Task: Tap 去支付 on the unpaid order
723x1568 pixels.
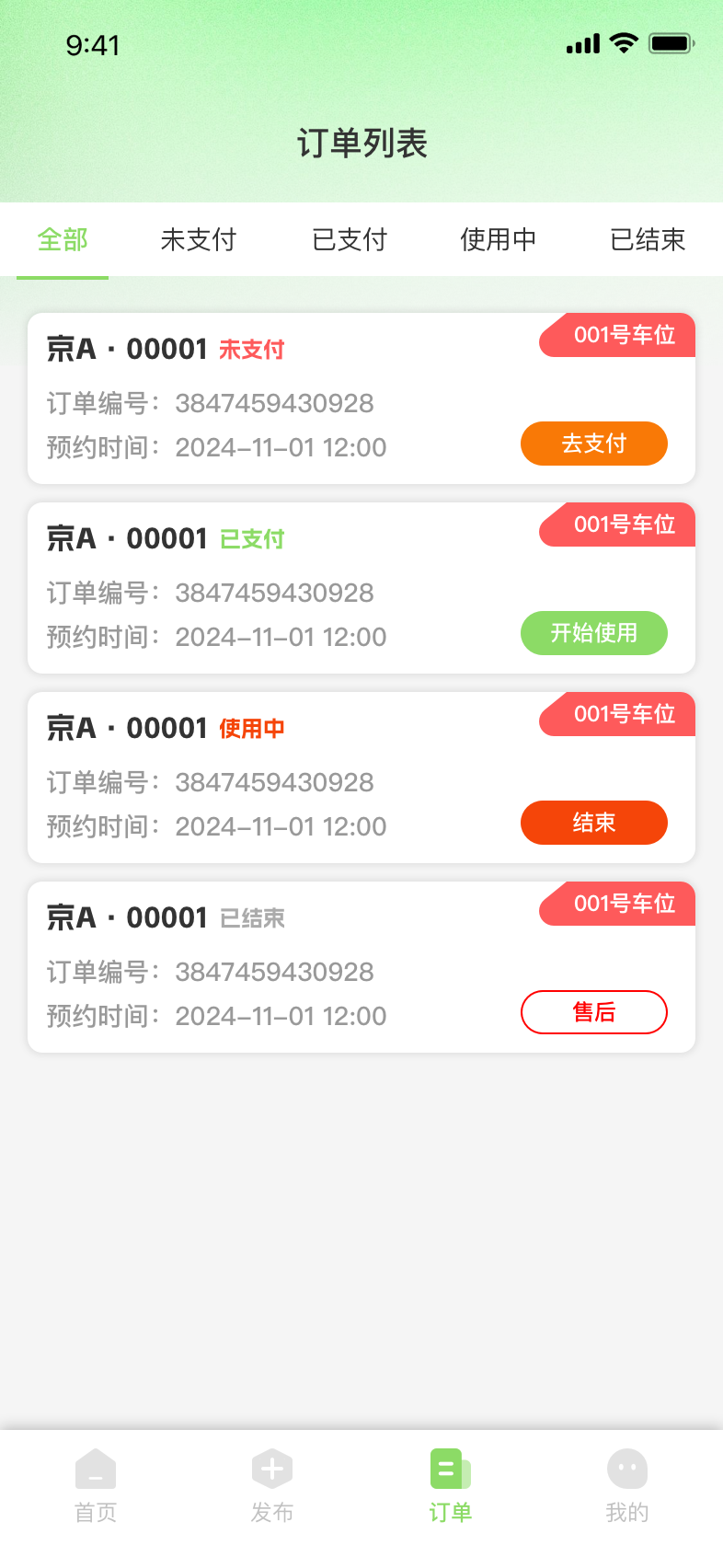Action: pos(593,444)
